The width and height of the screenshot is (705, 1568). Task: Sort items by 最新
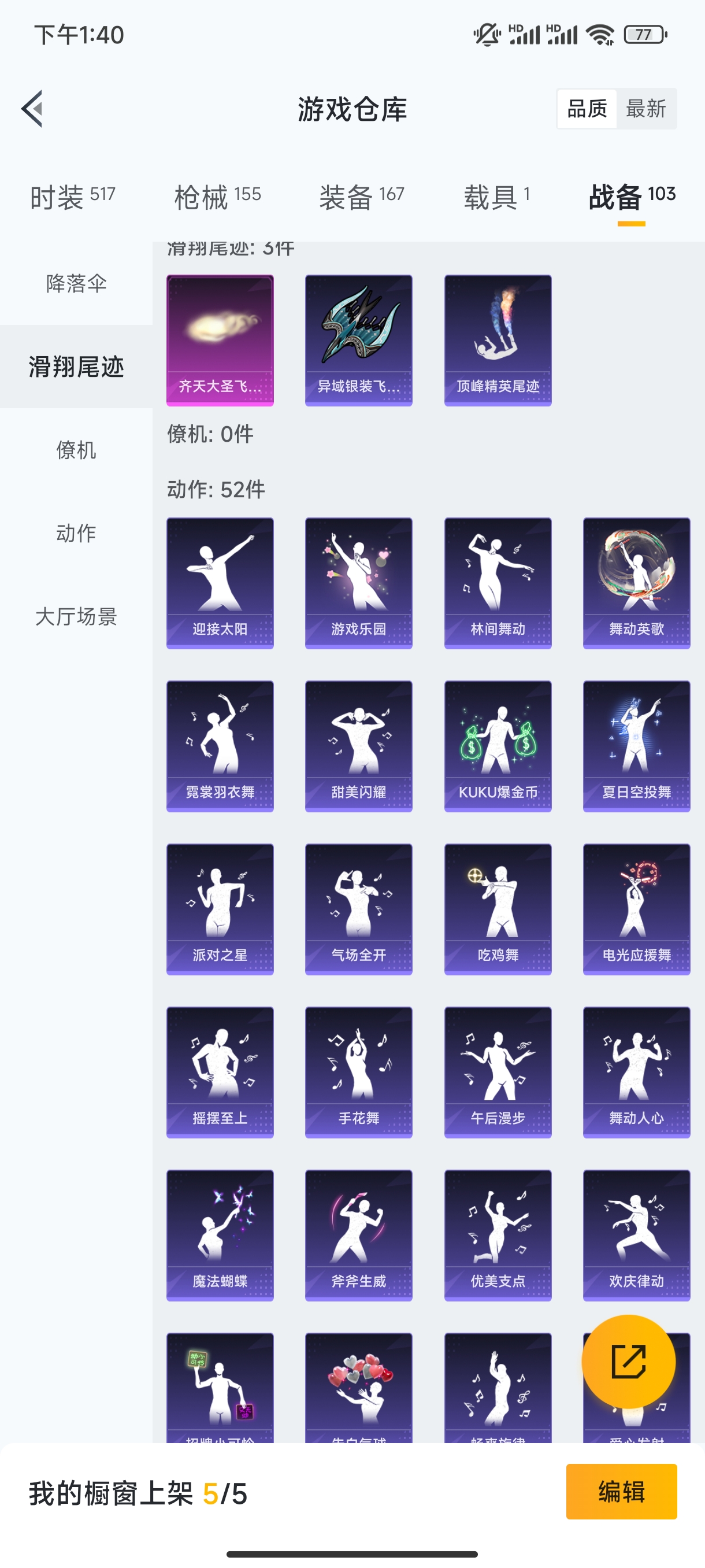pyautogui.click(x=645, y=109)
